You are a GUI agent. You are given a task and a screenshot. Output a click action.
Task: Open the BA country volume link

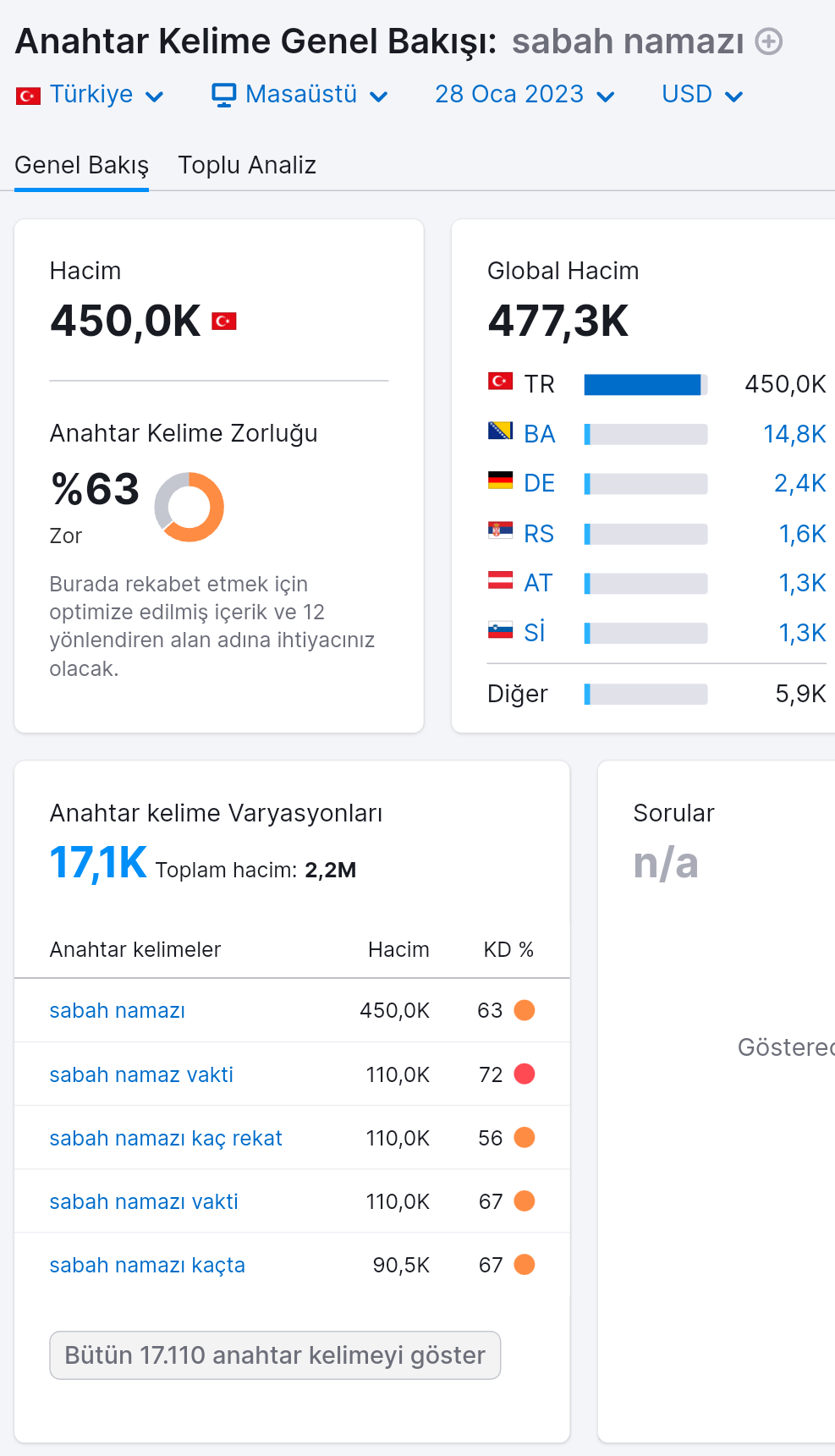[x=539, y=434]
